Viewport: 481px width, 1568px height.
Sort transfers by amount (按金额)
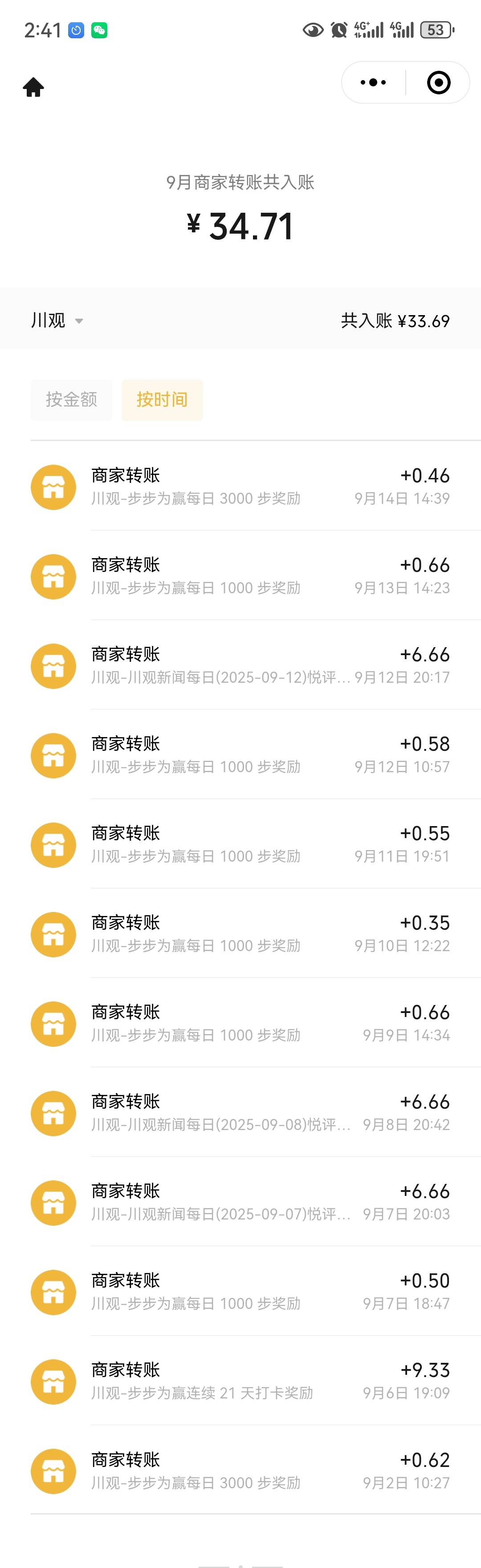[71, 399]
